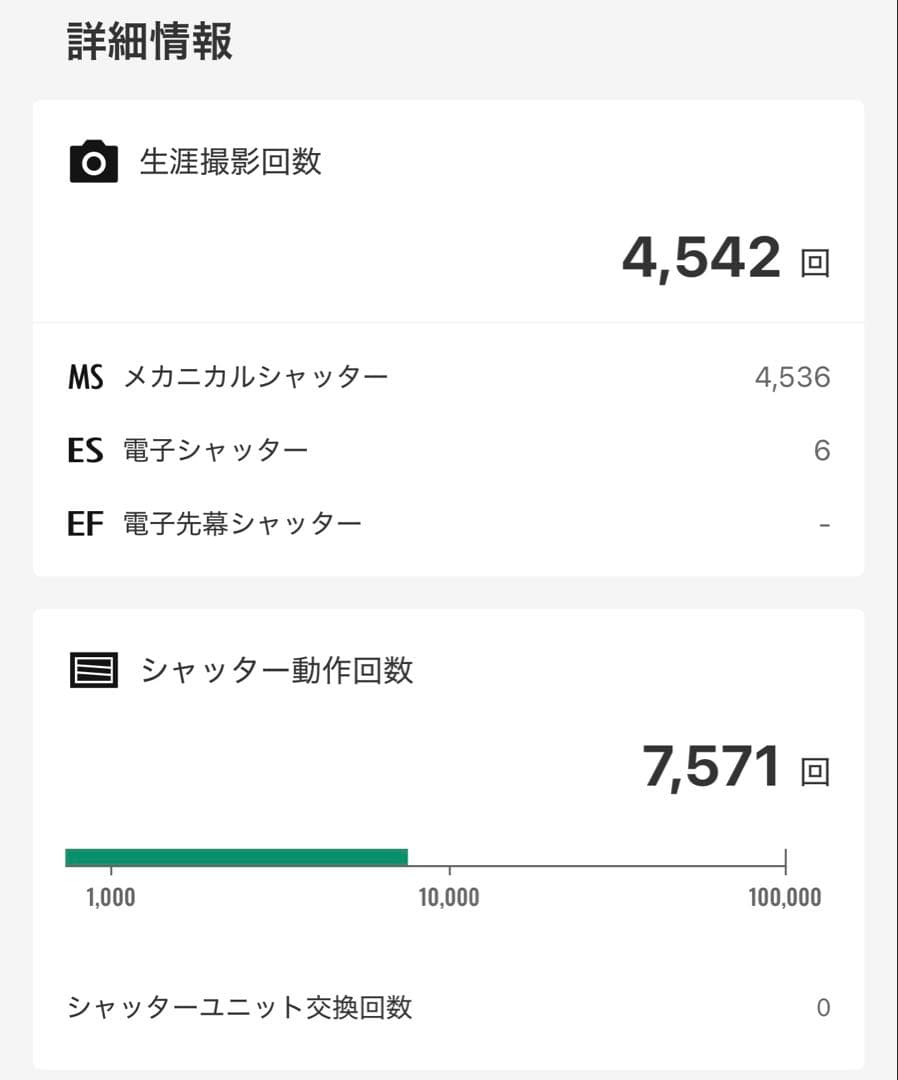Collapse the shutter breakdown list
The height and width of the screenshot is (1080, 898).
pyautogui.click(x=448, y=449)
